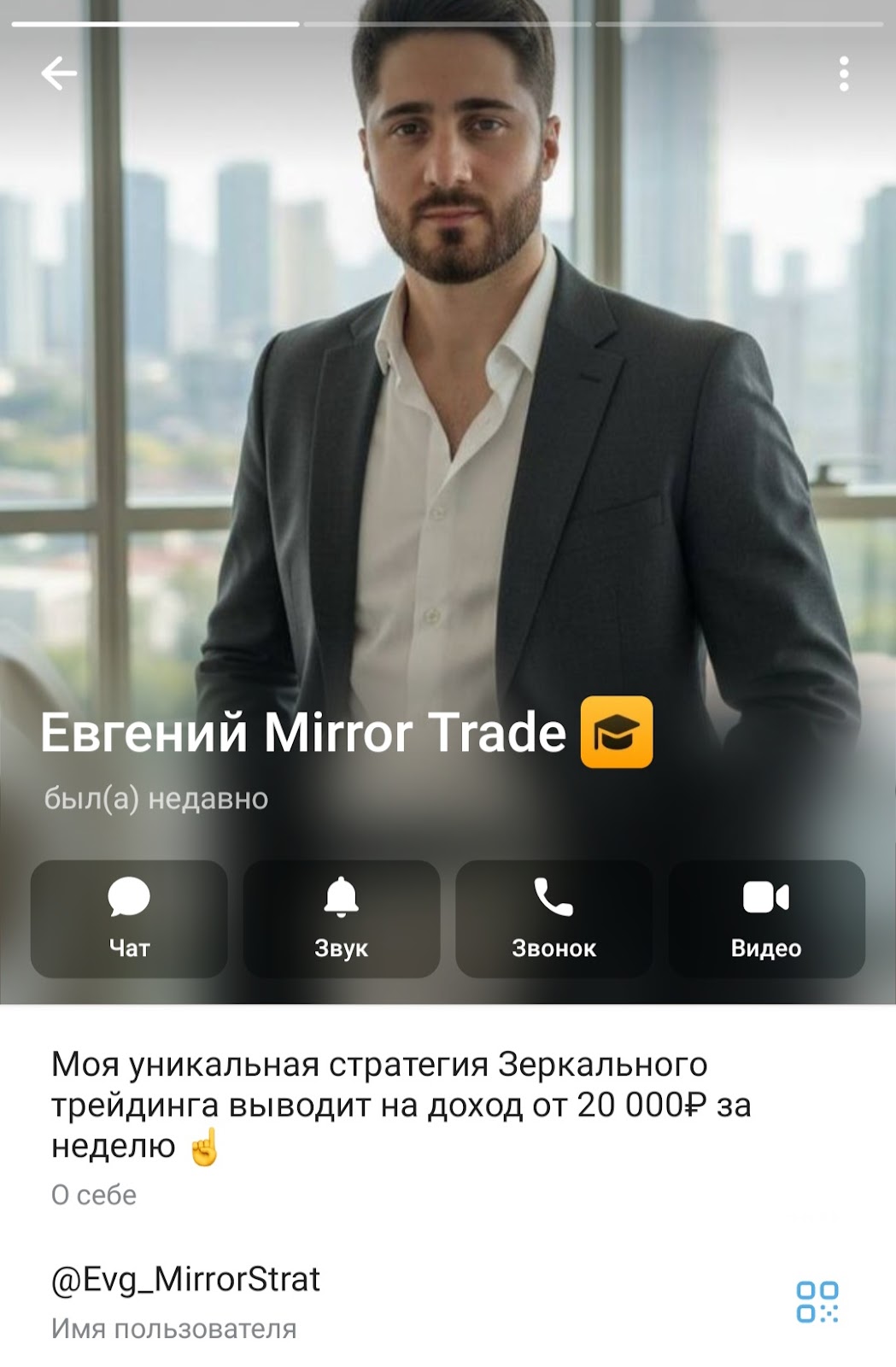Start a video call via Видео

tap(766, 918)
